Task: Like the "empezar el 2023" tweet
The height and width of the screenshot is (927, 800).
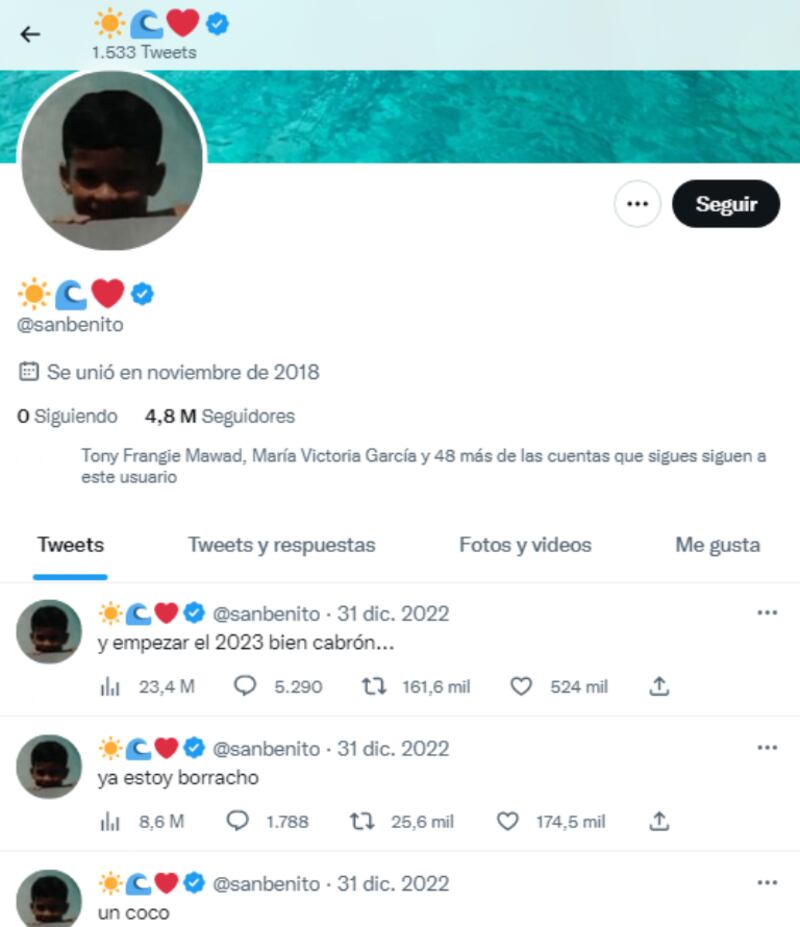Action: click(520, 686)
